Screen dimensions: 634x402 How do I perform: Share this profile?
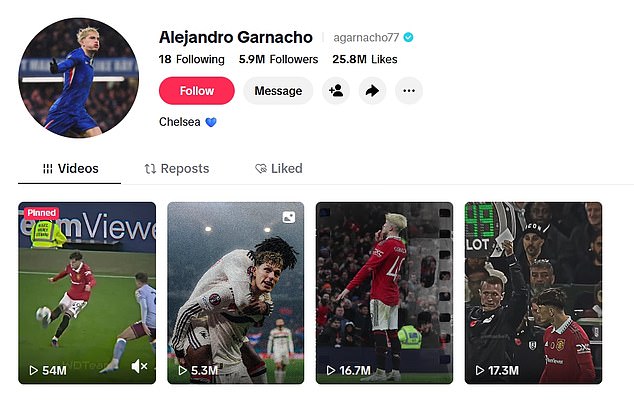(372, 91)
